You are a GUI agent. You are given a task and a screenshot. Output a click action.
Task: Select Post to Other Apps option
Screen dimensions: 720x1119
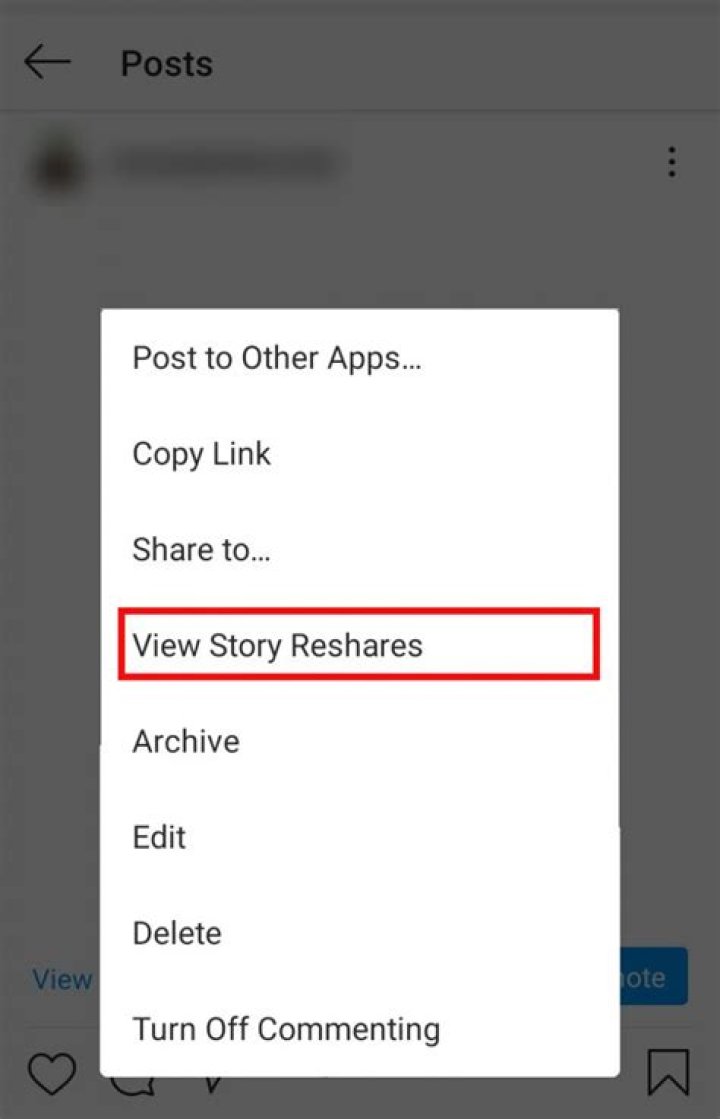click(277, 358)
